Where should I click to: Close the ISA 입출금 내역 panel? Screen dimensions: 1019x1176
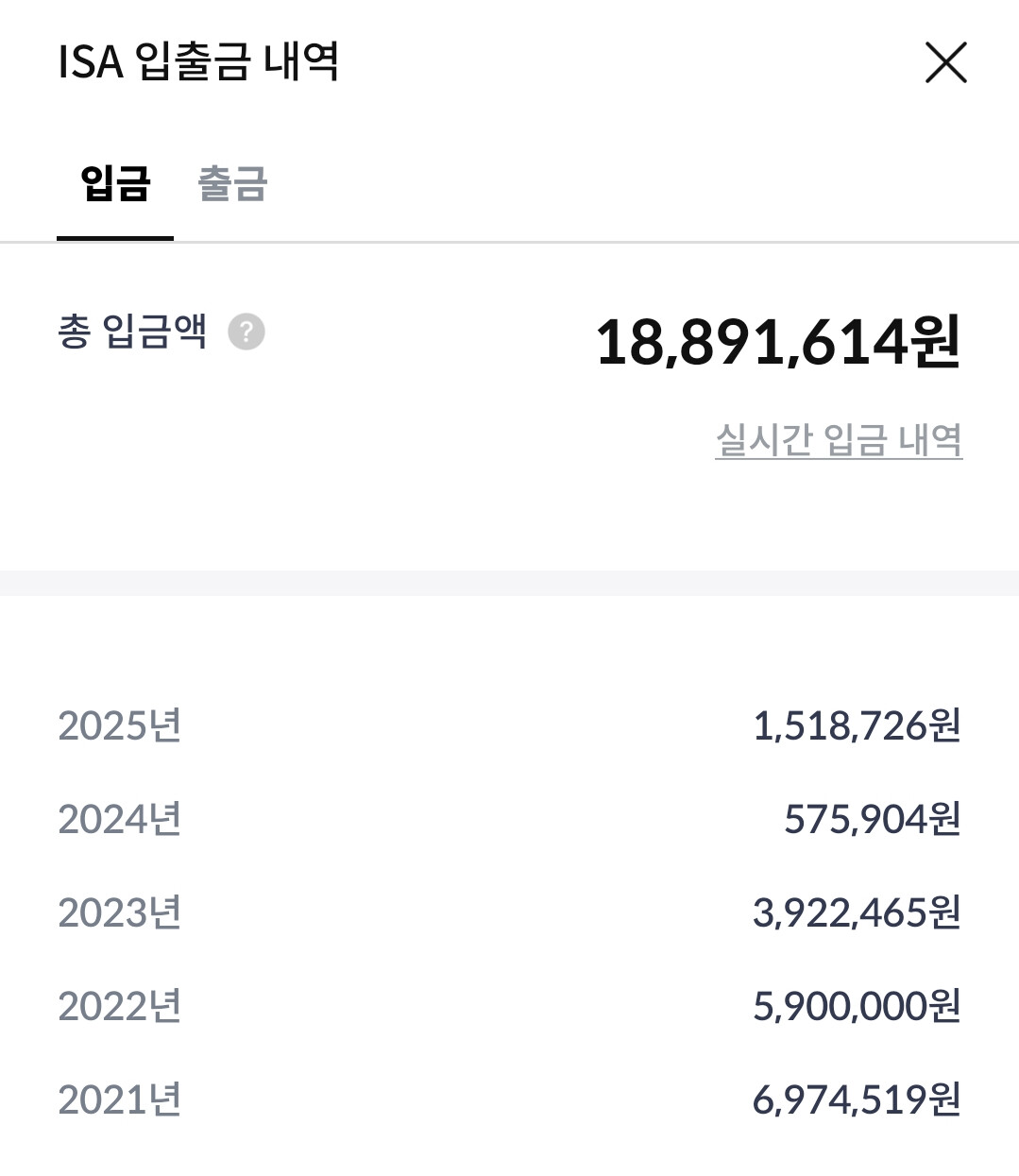945,63
